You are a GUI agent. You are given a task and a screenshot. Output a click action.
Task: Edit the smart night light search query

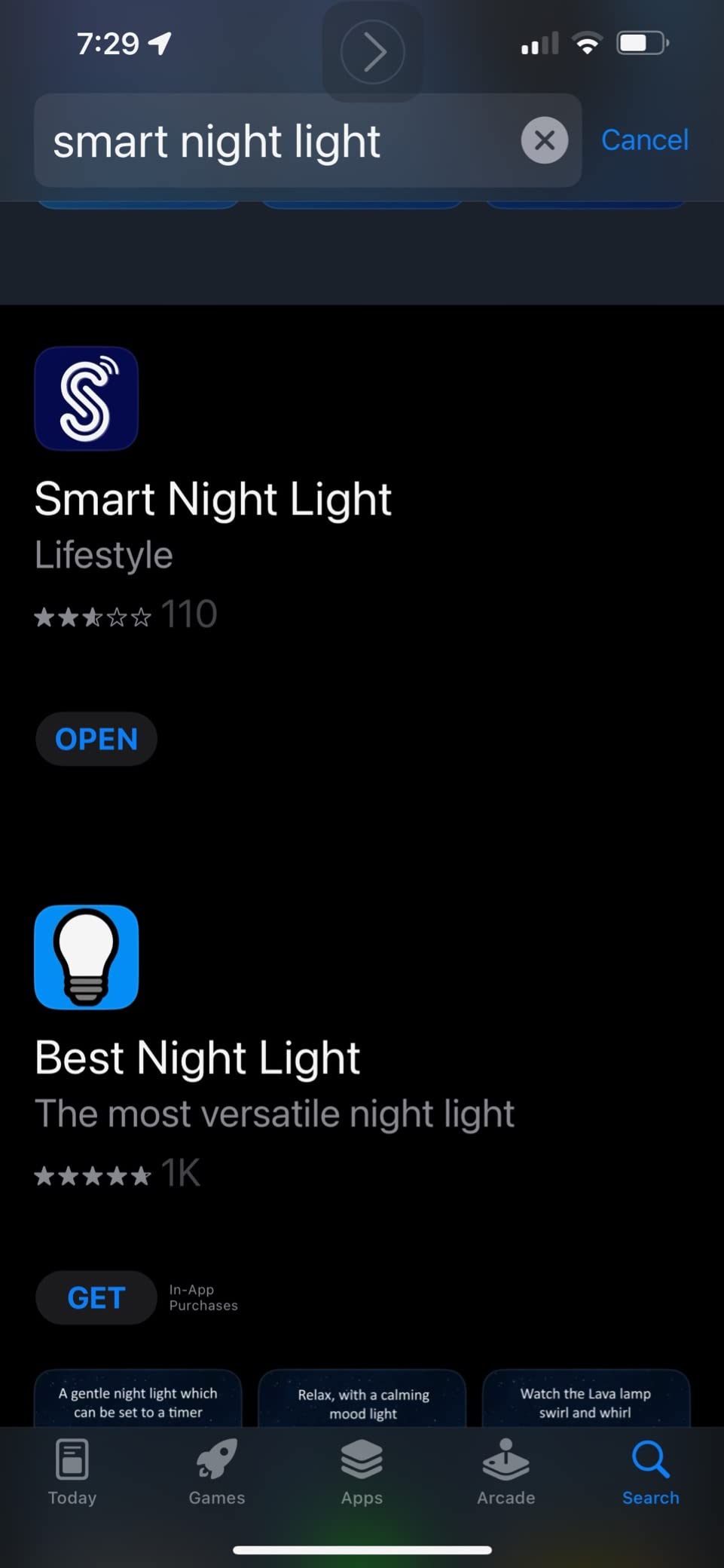(x=277, y=140)
